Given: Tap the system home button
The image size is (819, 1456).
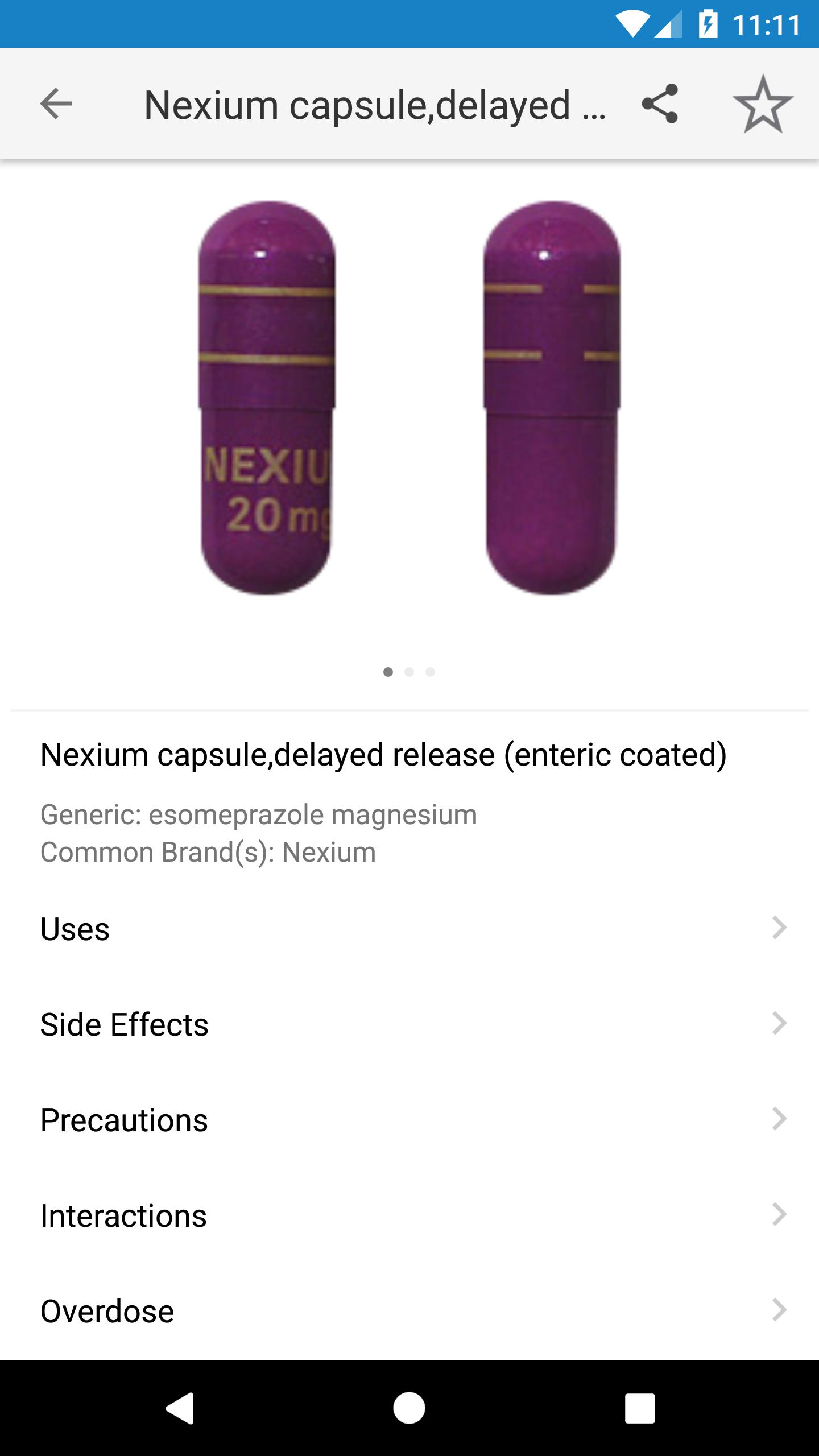Looking at the screenshot, I should (x=409, y=1408).
